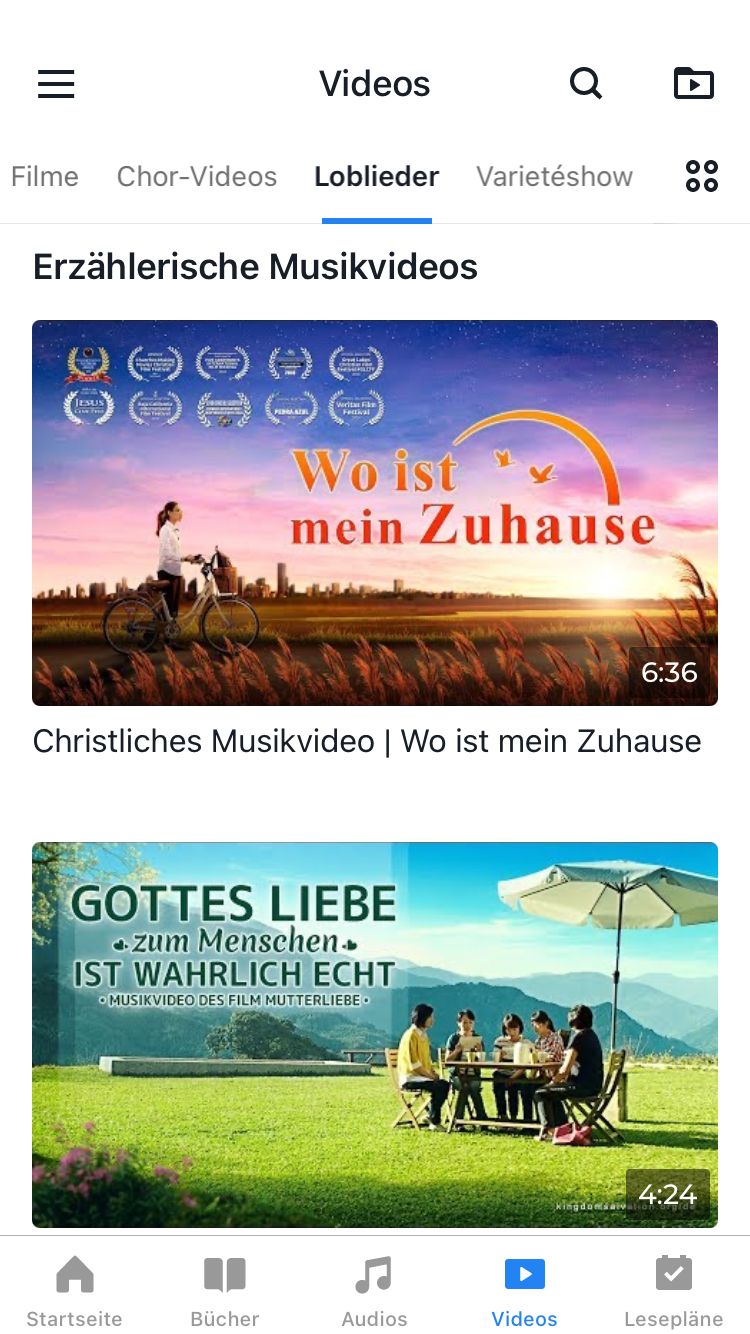
Task: Open the hamburger menu
Action: [56, 84]
